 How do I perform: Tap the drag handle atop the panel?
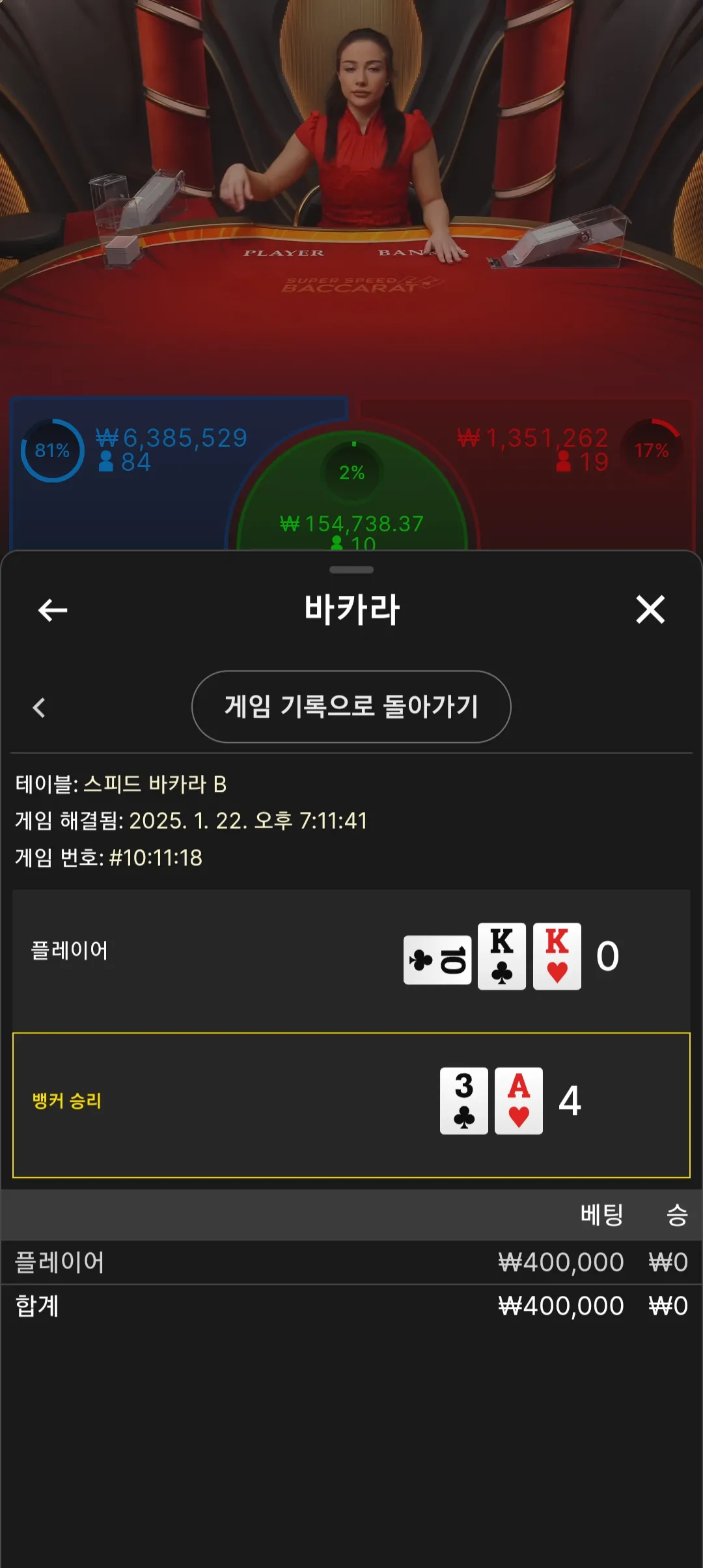351,570
